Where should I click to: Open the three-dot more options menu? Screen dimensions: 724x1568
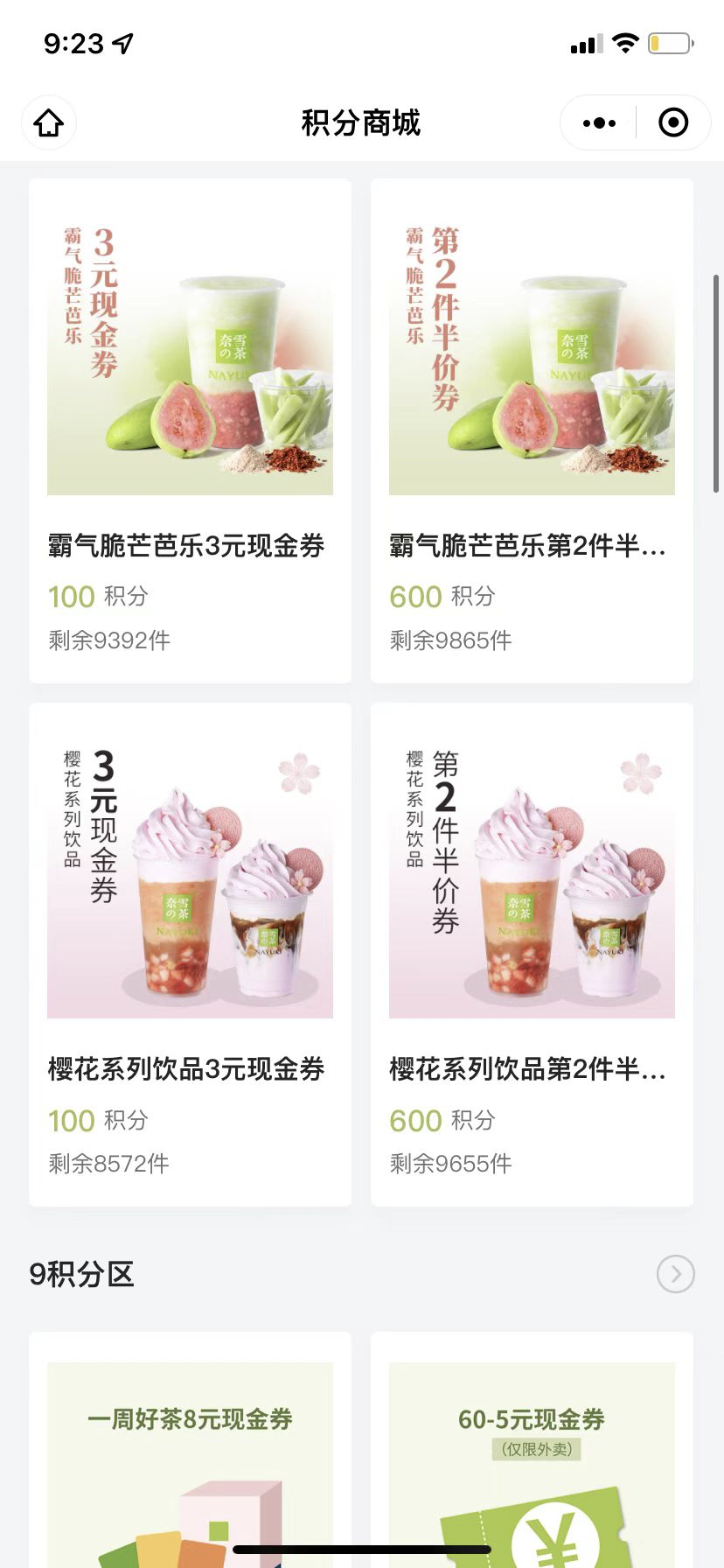click(x=599, y=123)
